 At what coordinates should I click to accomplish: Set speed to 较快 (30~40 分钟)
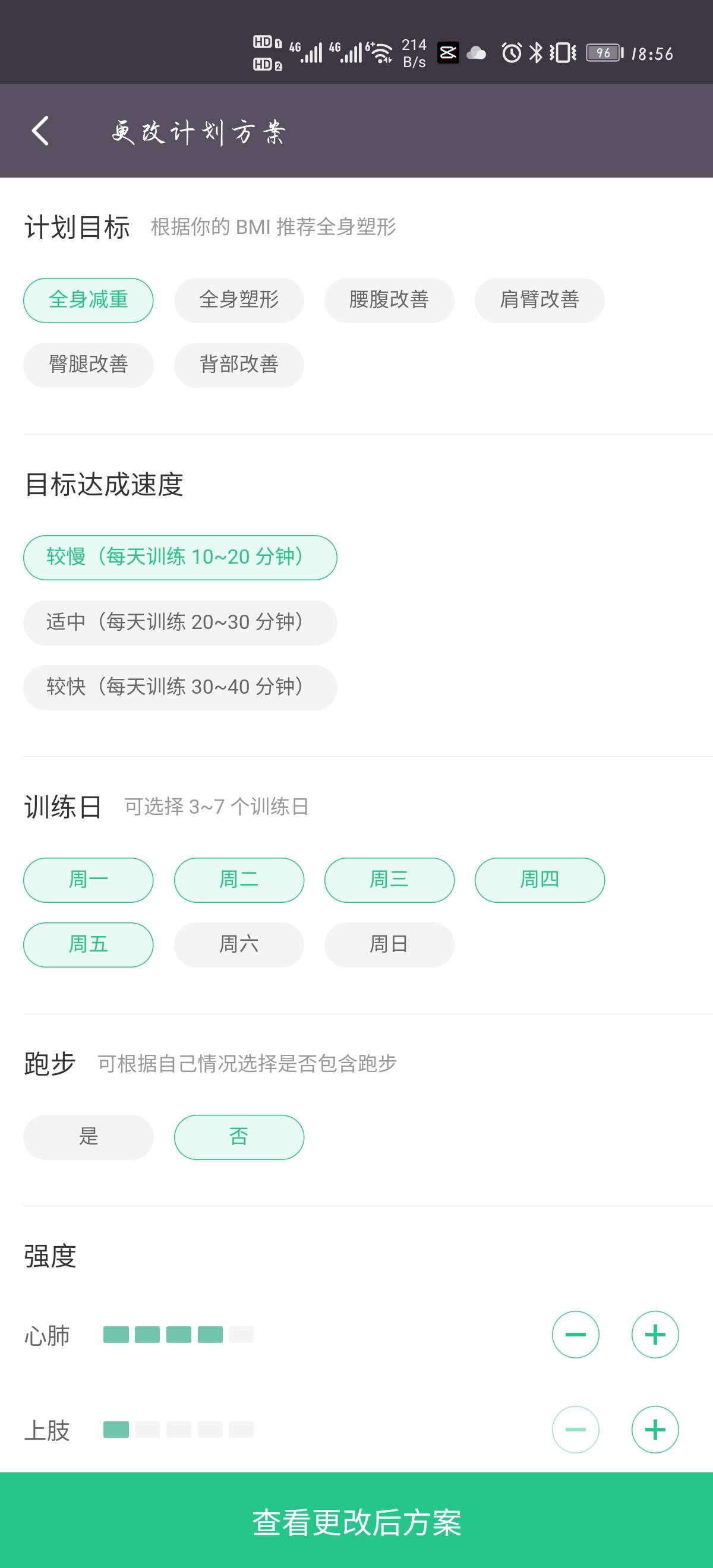click(179, 687)
